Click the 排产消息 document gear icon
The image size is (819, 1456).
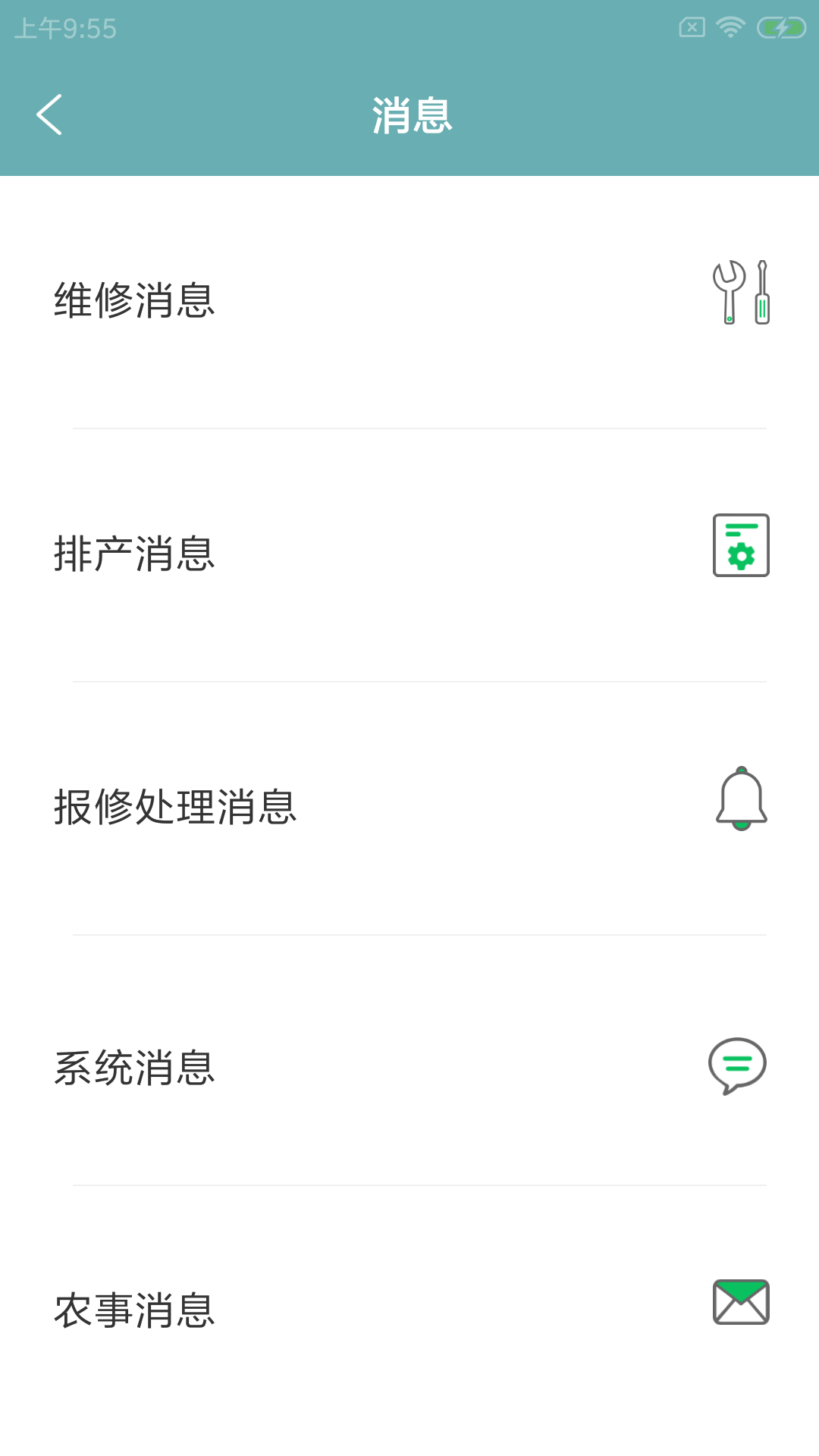(x=740, y=546)
